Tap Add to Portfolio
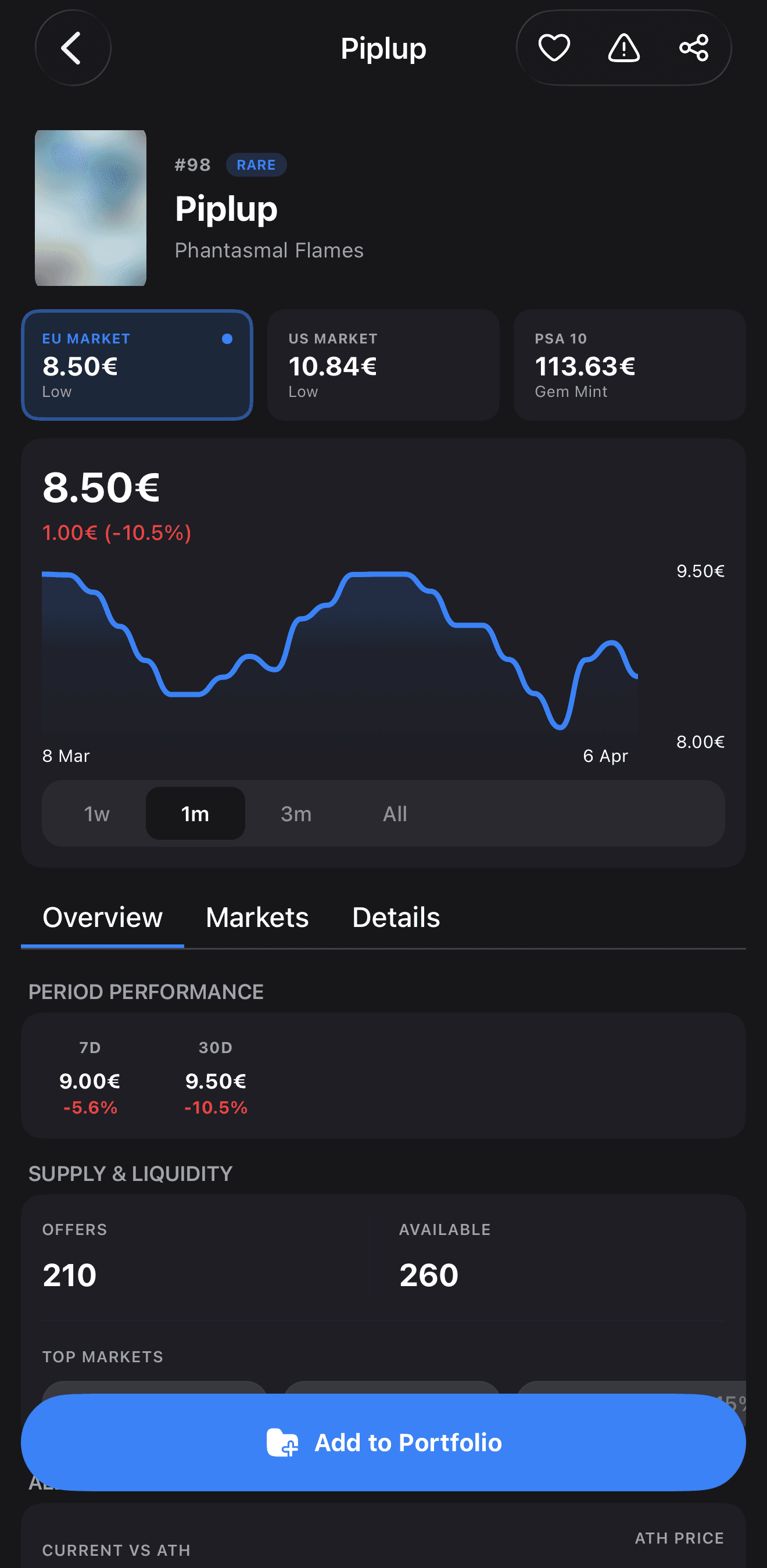The image size is (767, 1568). (383, 1443)
